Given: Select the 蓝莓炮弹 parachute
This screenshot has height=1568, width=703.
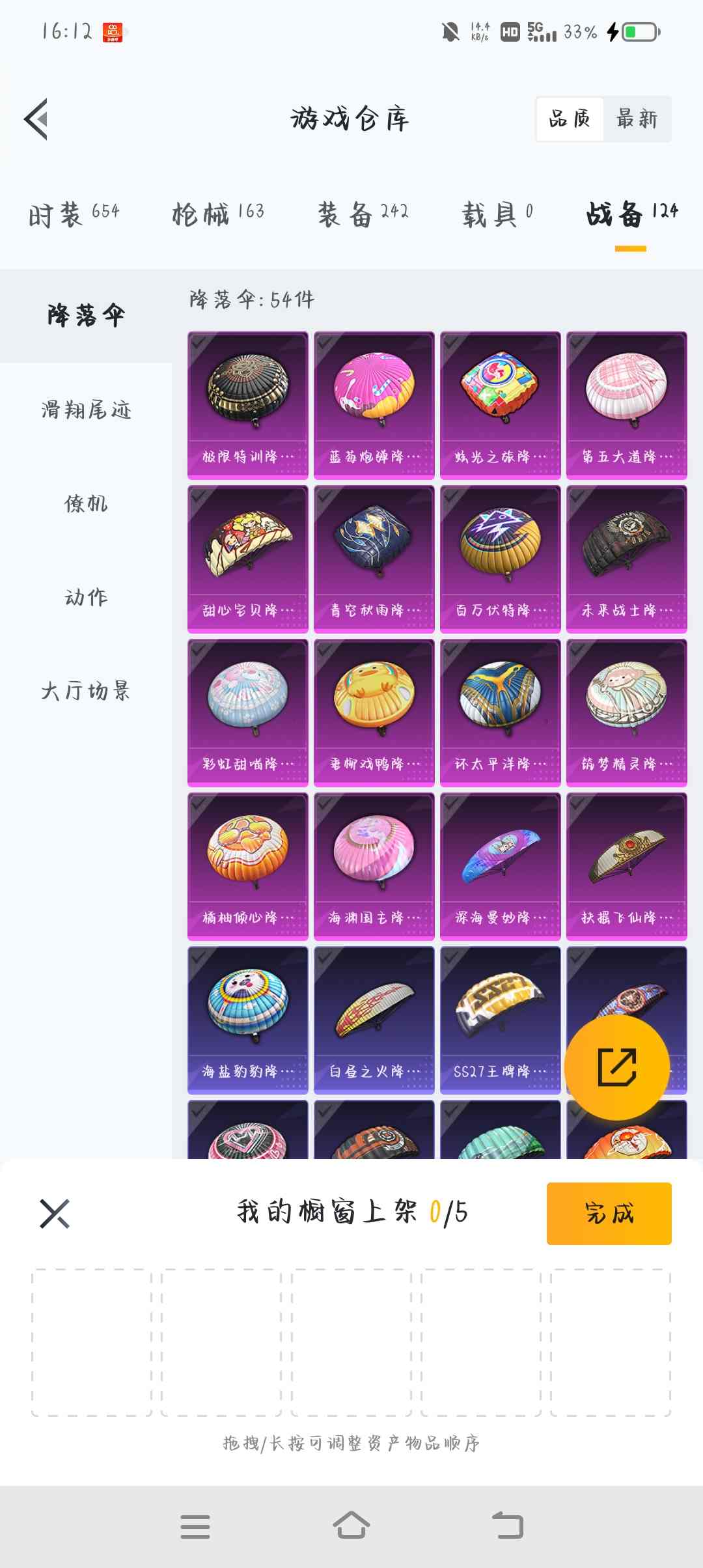Looking at the screenshot, I should click(x=374, y=405).
